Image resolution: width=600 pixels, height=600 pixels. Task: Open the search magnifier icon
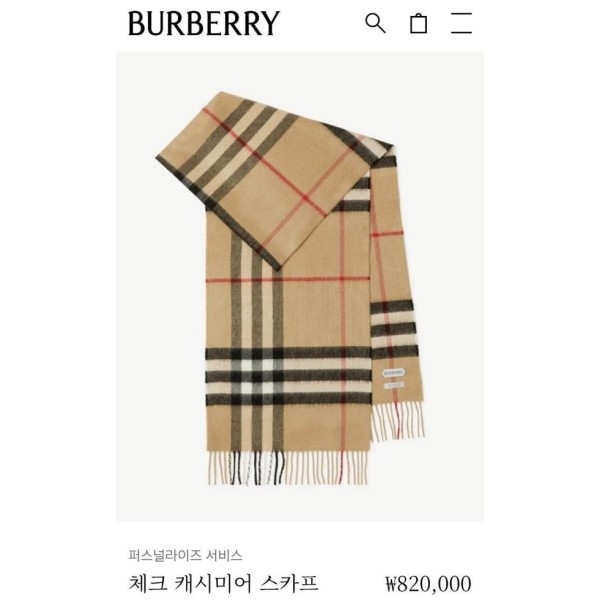coord(375,23)
